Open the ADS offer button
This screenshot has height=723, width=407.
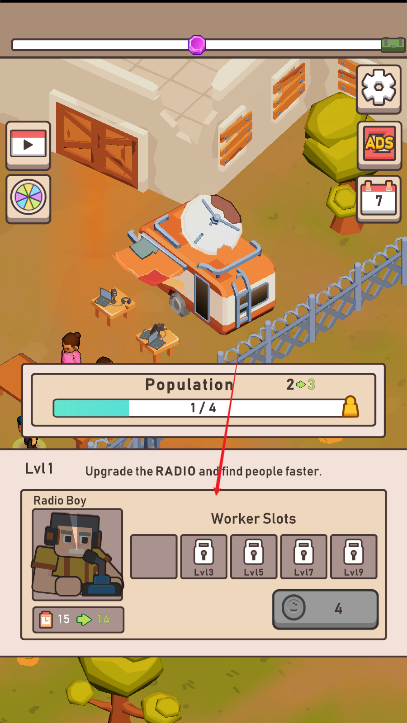(x=378, y=145)
